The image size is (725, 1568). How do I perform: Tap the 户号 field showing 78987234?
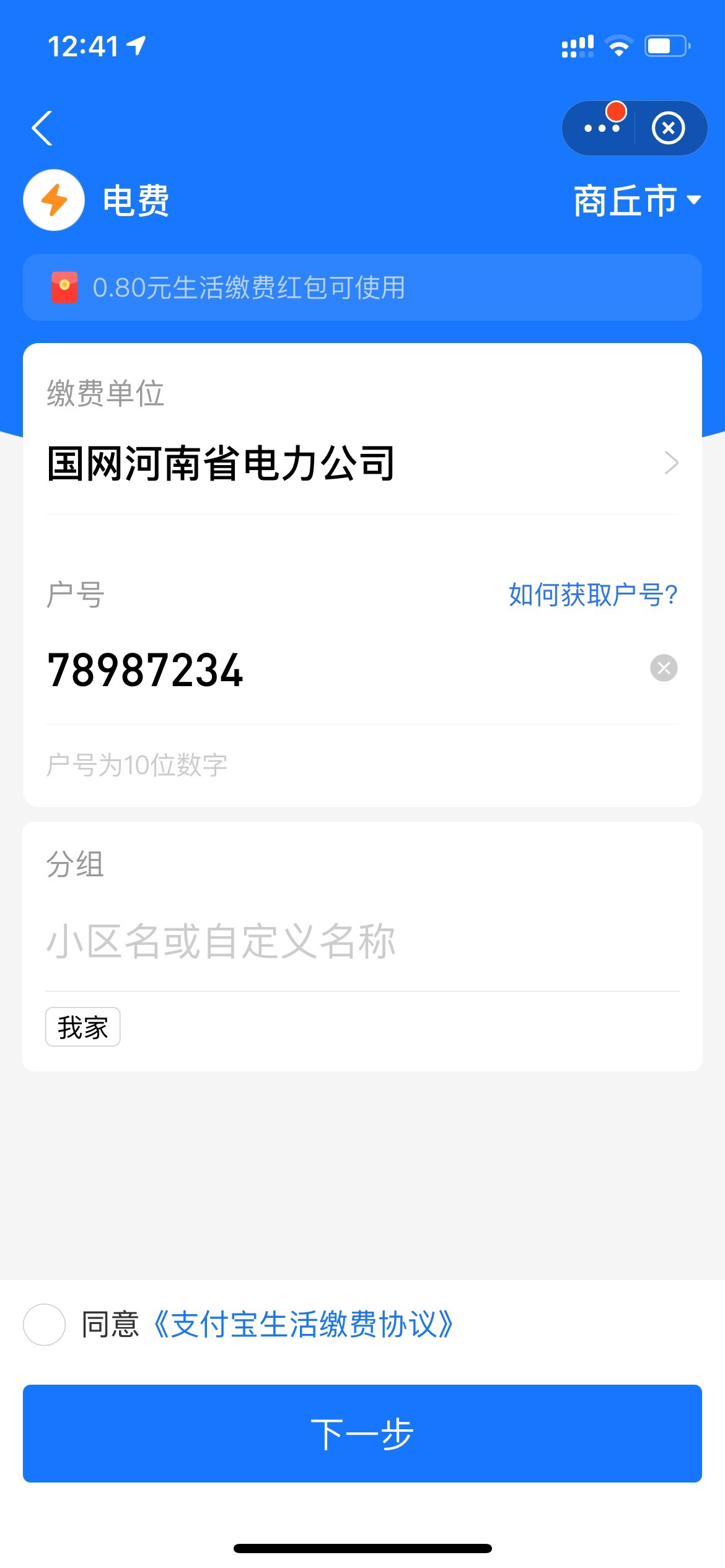[x=345, y=669]
